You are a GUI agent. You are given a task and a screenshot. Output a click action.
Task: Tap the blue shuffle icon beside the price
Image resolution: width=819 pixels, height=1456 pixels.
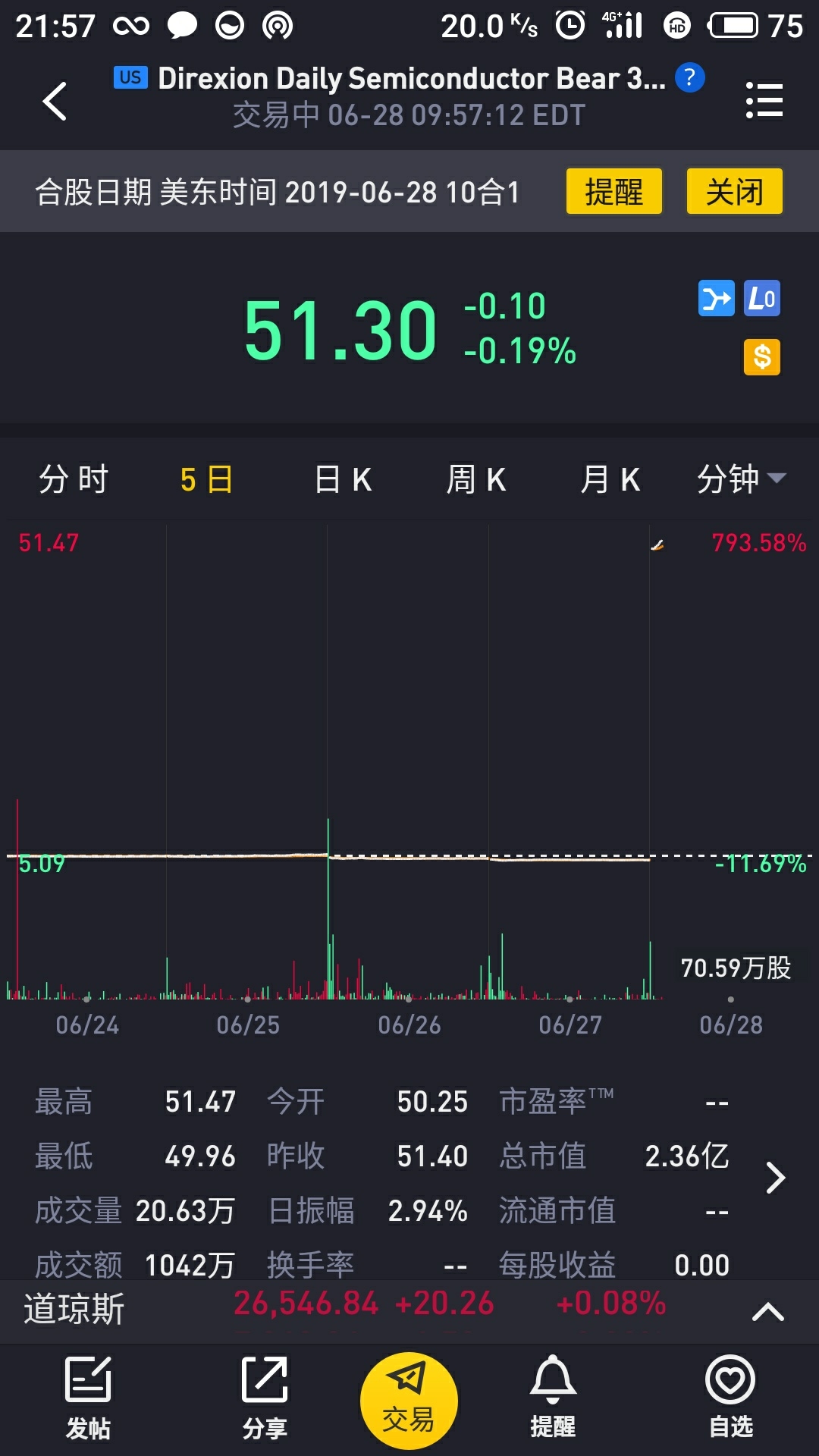[x=717, y=299]
